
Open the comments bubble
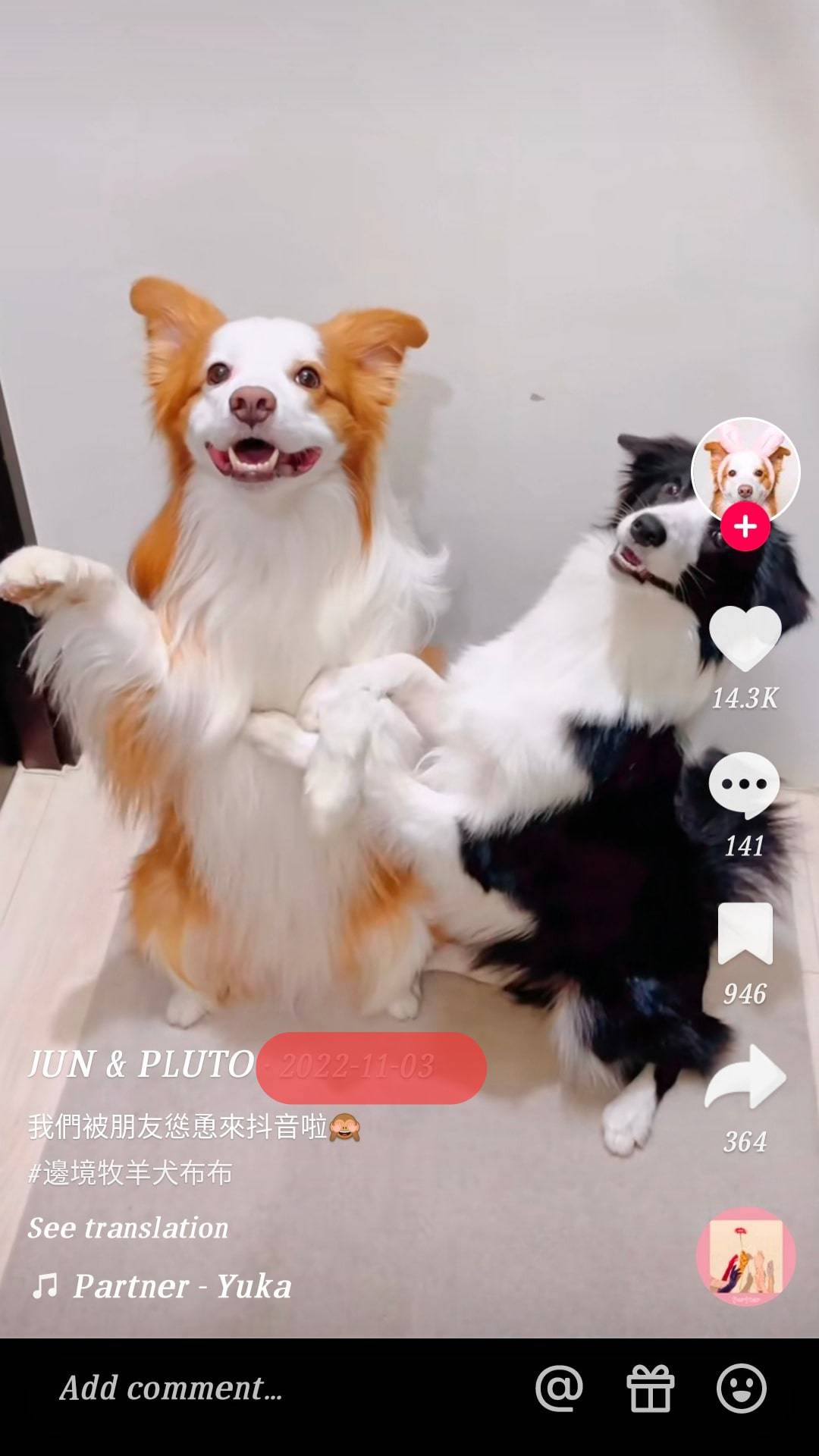coord(744,784)
